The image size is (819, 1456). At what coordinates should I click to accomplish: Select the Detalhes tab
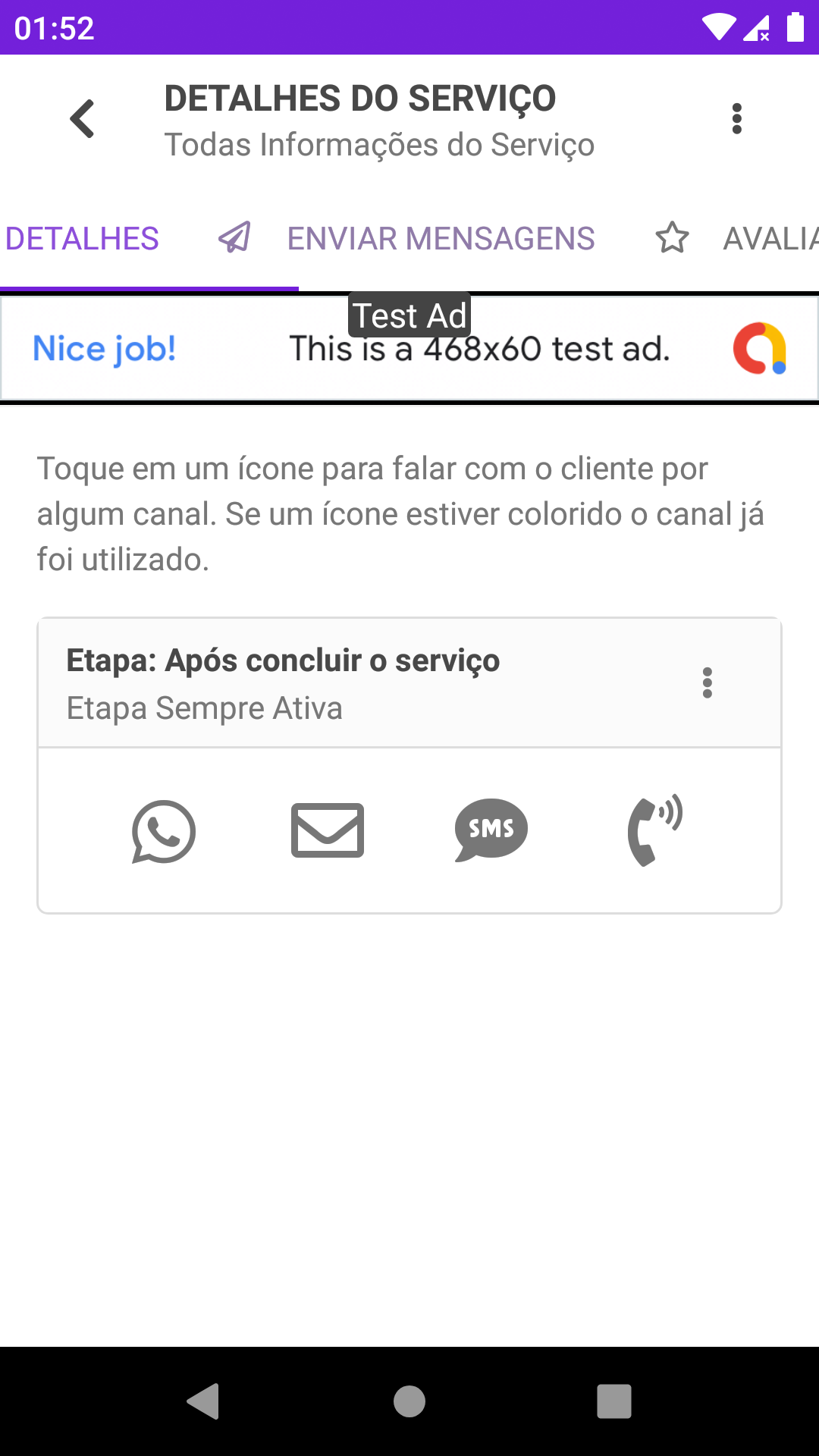[x=82, y=239]
